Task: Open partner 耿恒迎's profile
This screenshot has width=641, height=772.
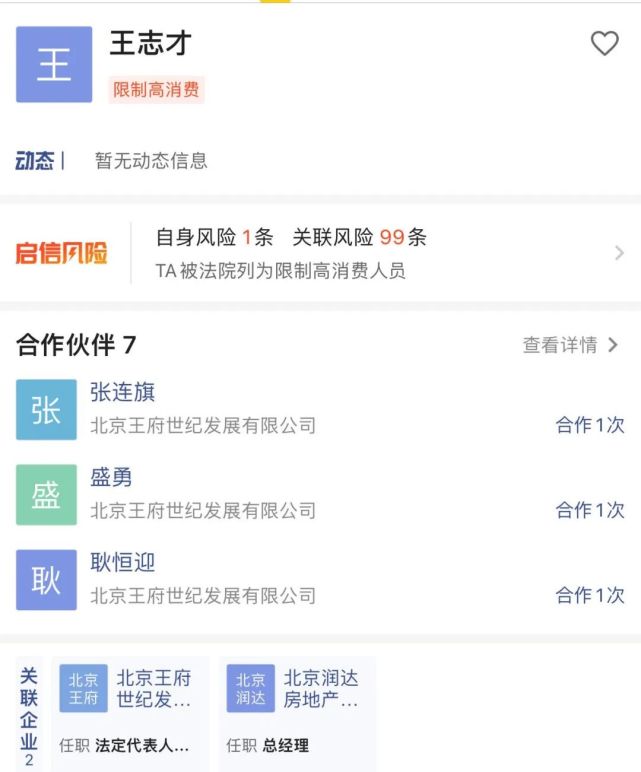Action: coord(122,562)
